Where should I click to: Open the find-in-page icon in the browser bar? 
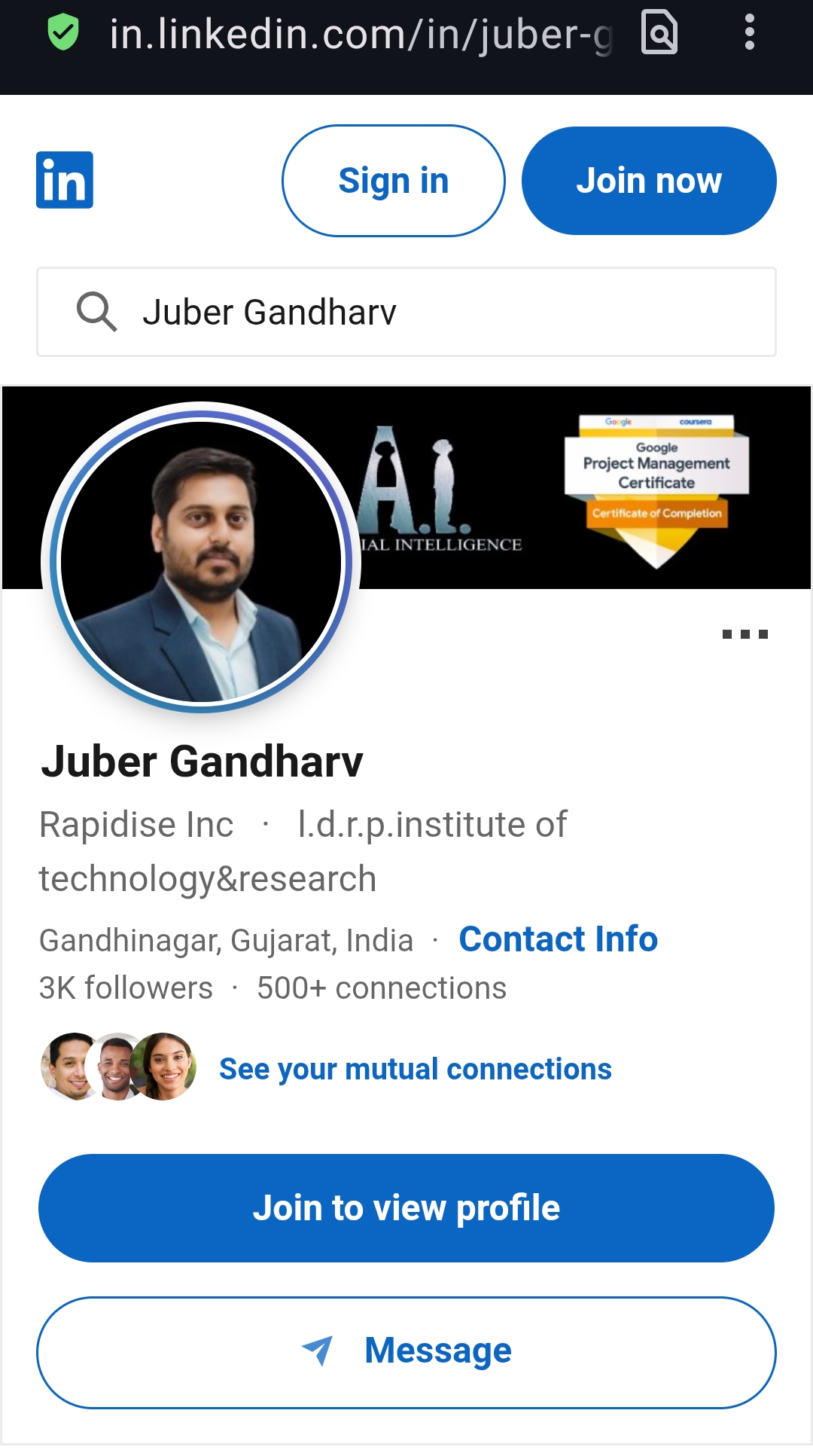[659, 32]
